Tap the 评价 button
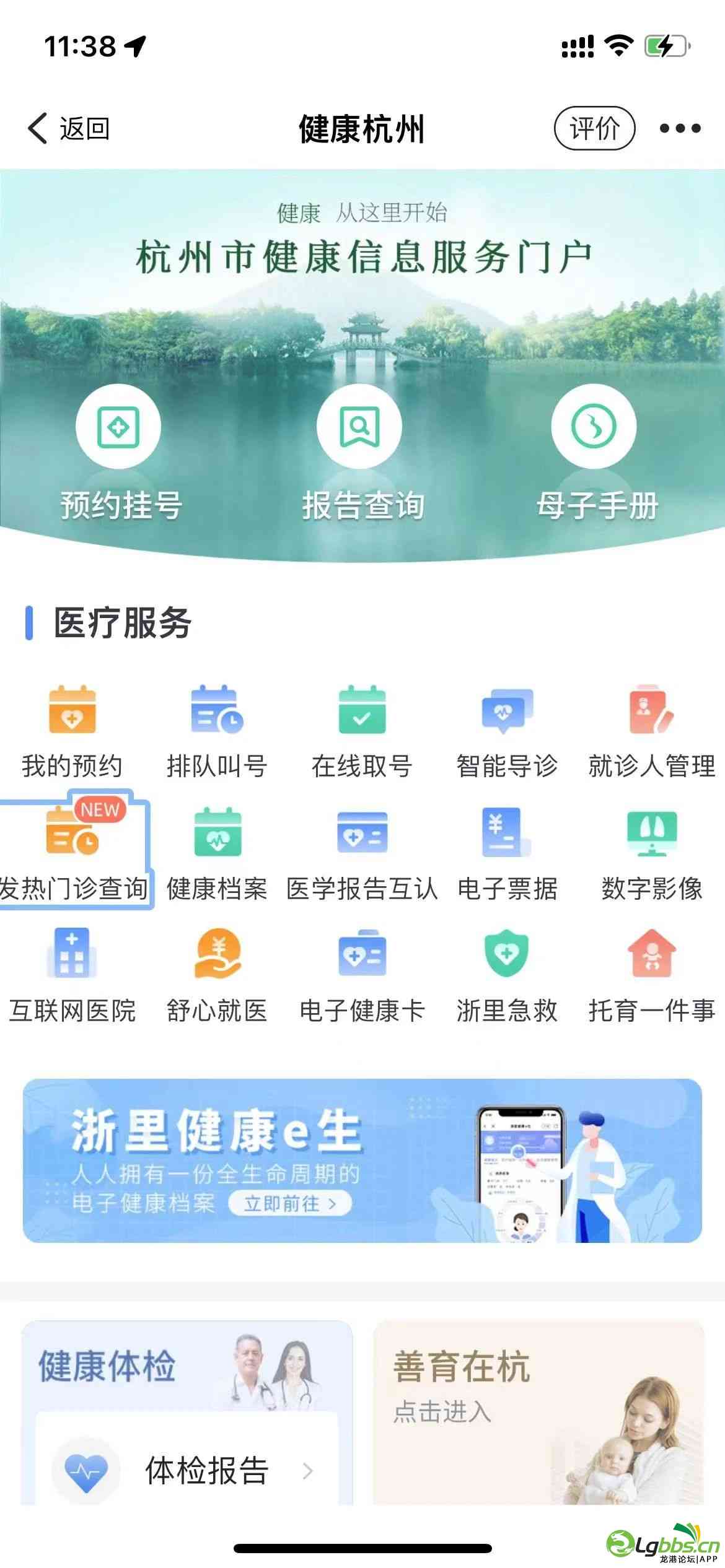 594,129
